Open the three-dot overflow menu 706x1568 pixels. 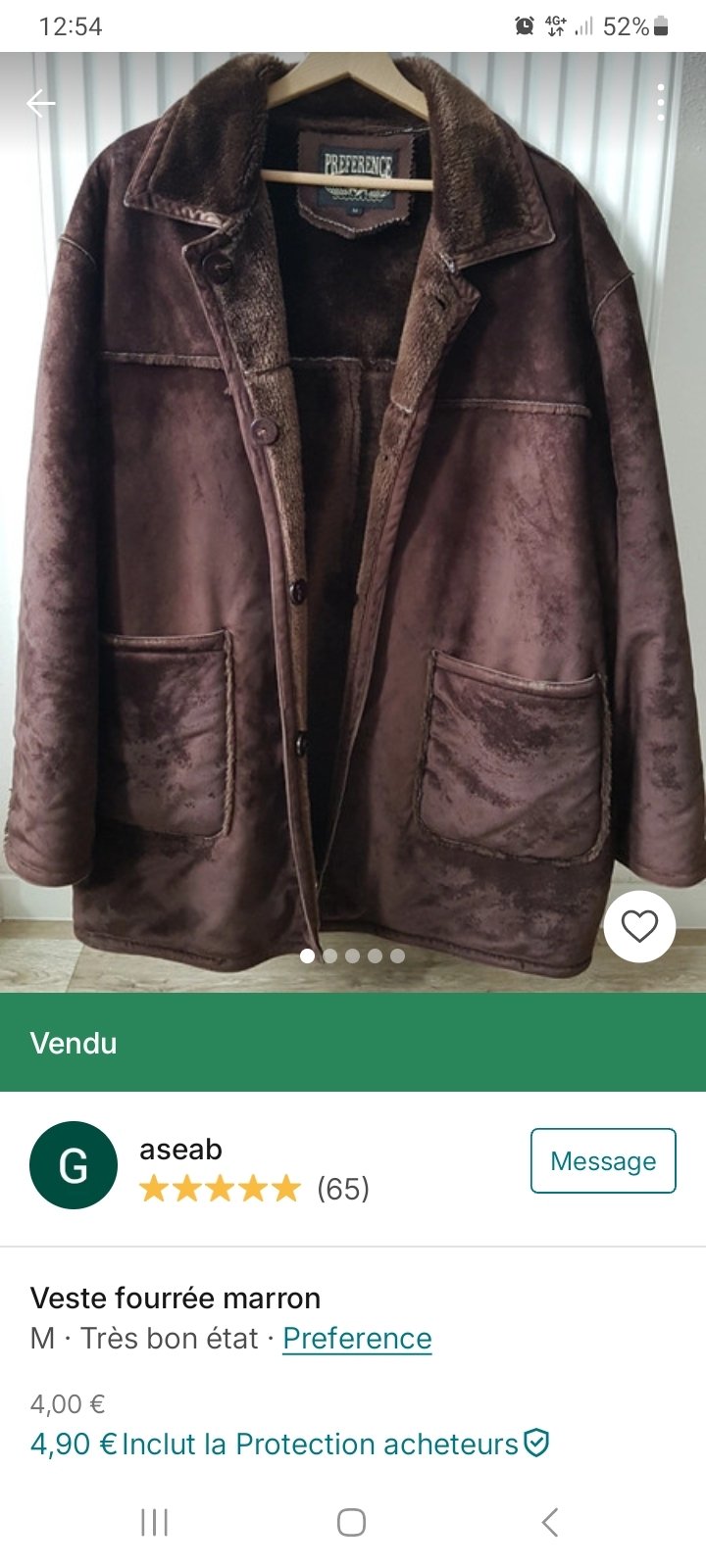click(x=661, y=103)
